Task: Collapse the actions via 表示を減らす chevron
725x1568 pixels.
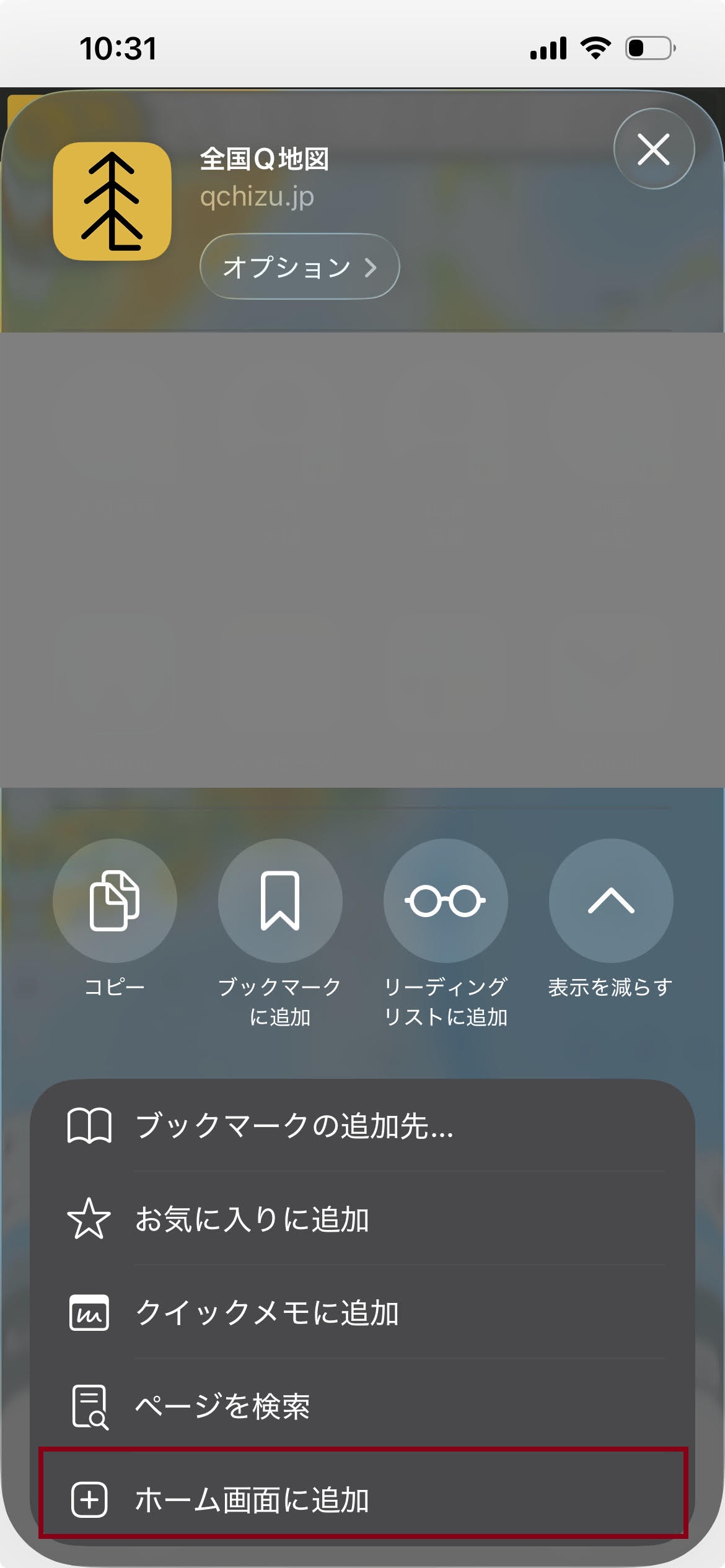Action: 610,902
